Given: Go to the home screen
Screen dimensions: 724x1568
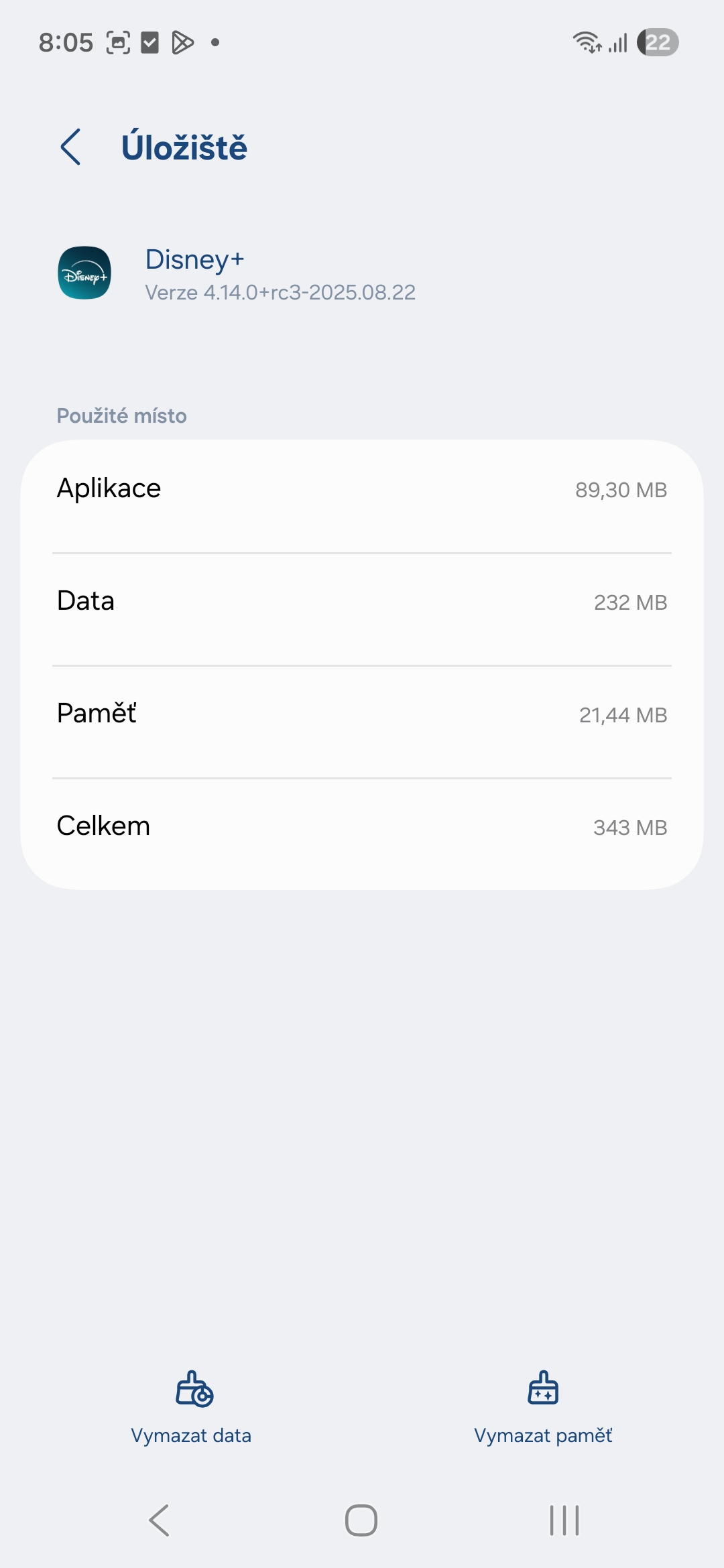Looking at the screenshot, I should tap(361, 1520).
